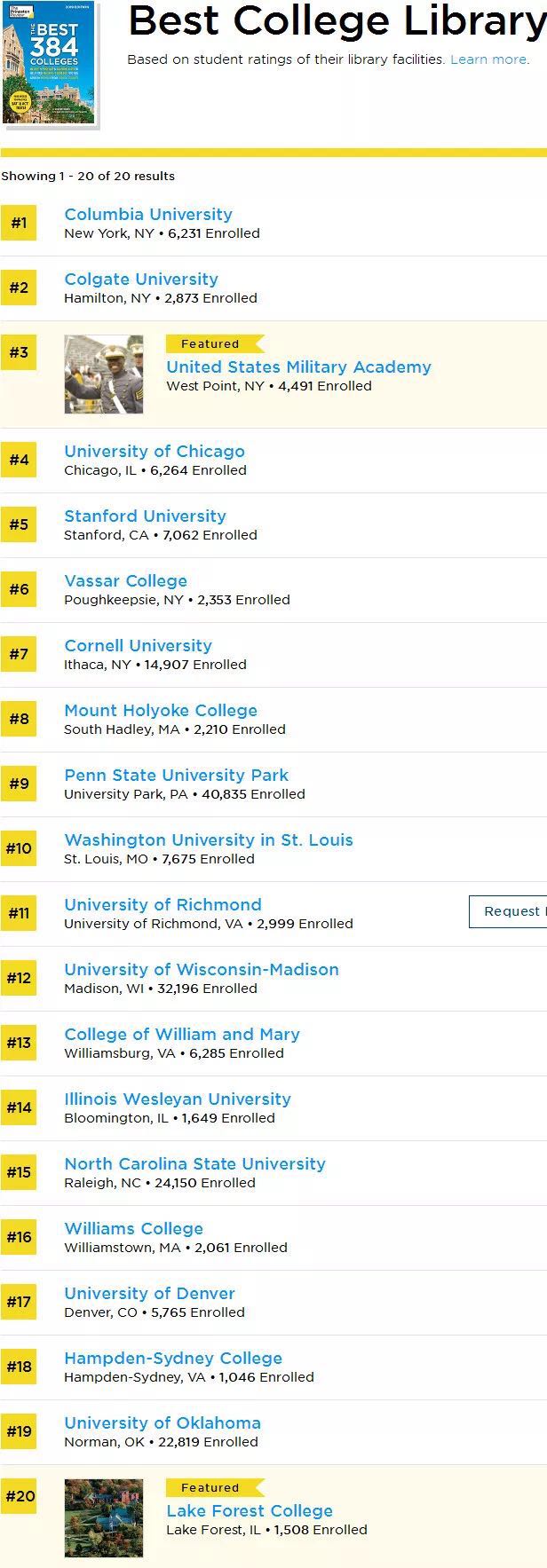Open United States Military Academy link
The height and width of the screenshot is (1568, 547).
[298, 366]
